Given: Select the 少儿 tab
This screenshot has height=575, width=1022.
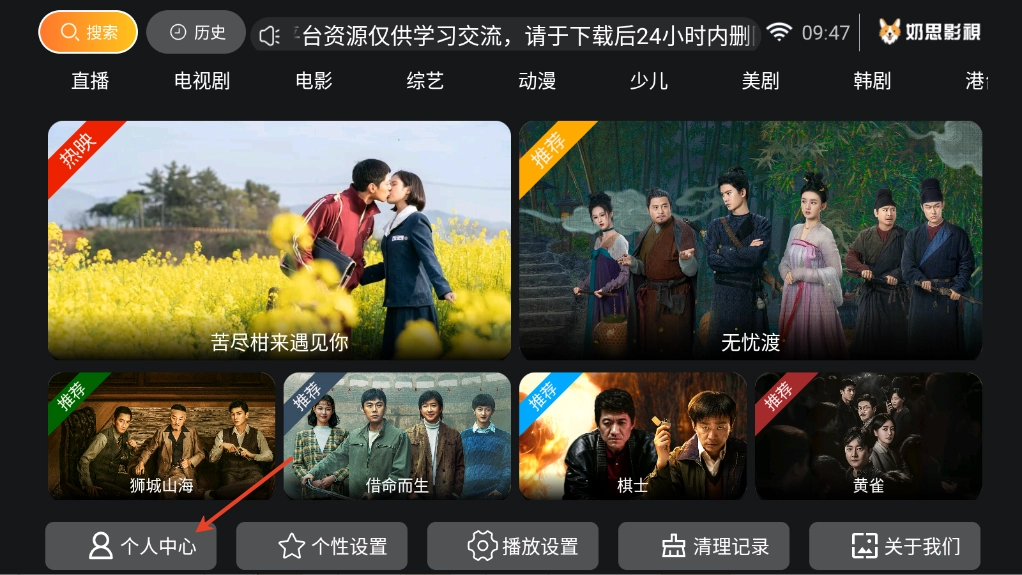Looking at the screenshot, I should point(649,81).
